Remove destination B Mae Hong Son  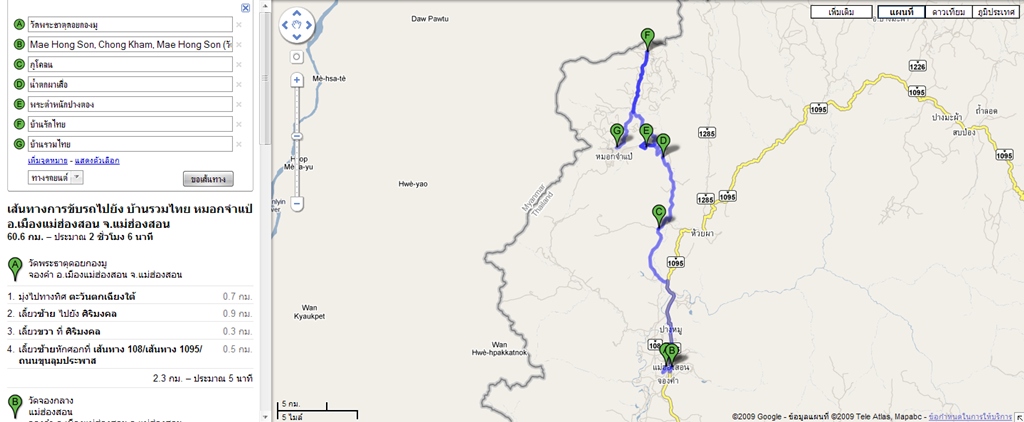tap(239, 45)
